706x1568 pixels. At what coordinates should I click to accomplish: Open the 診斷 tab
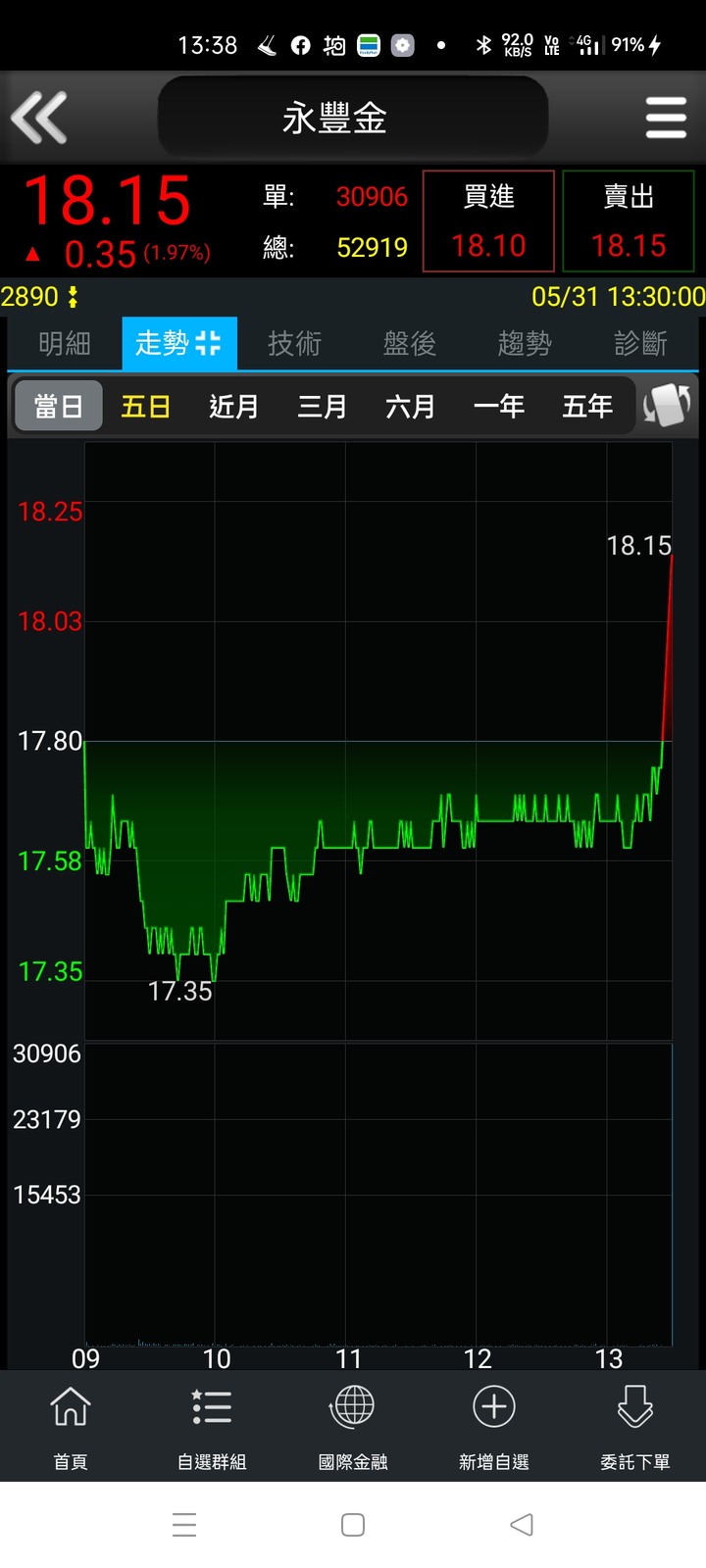point(640,343)
